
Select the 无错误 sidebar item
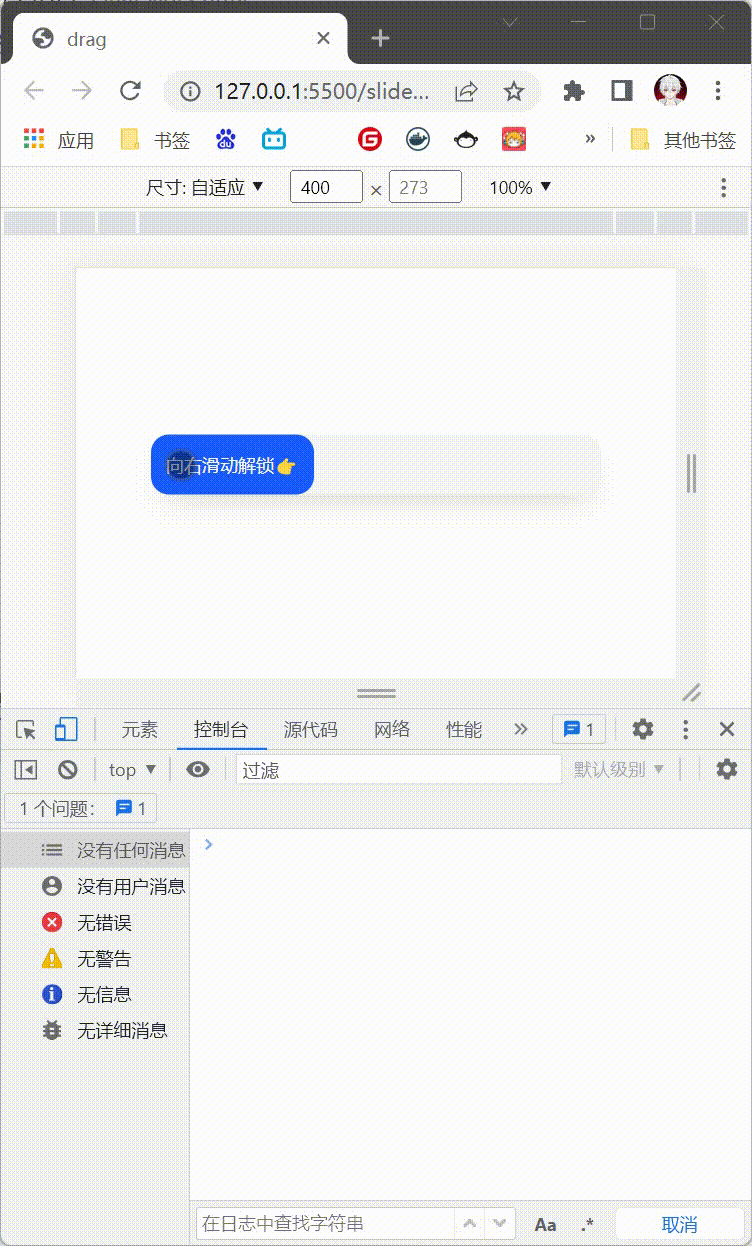coord(103,922)
